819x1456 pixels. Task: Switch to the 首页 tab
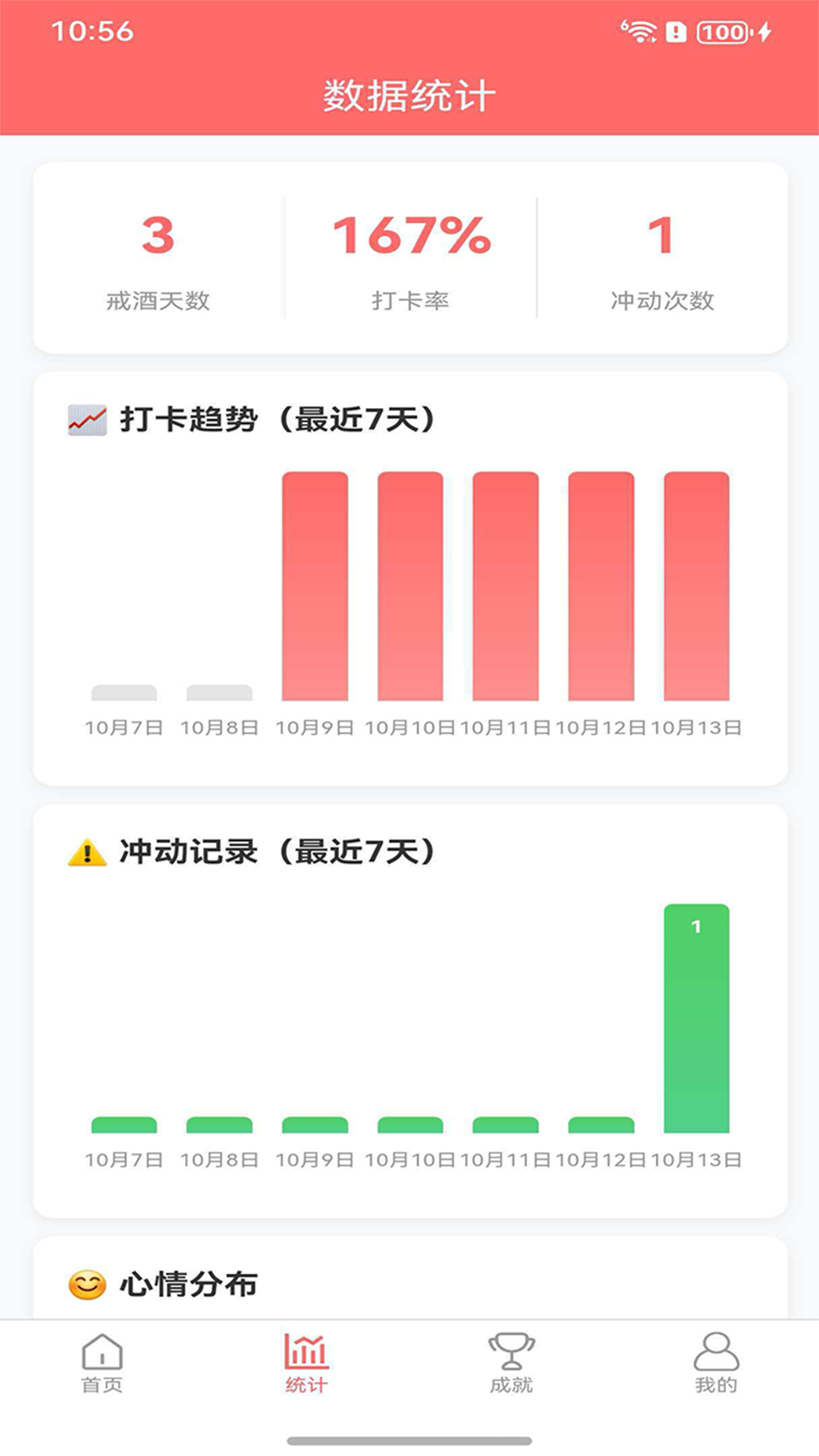tap(101, 1365)
